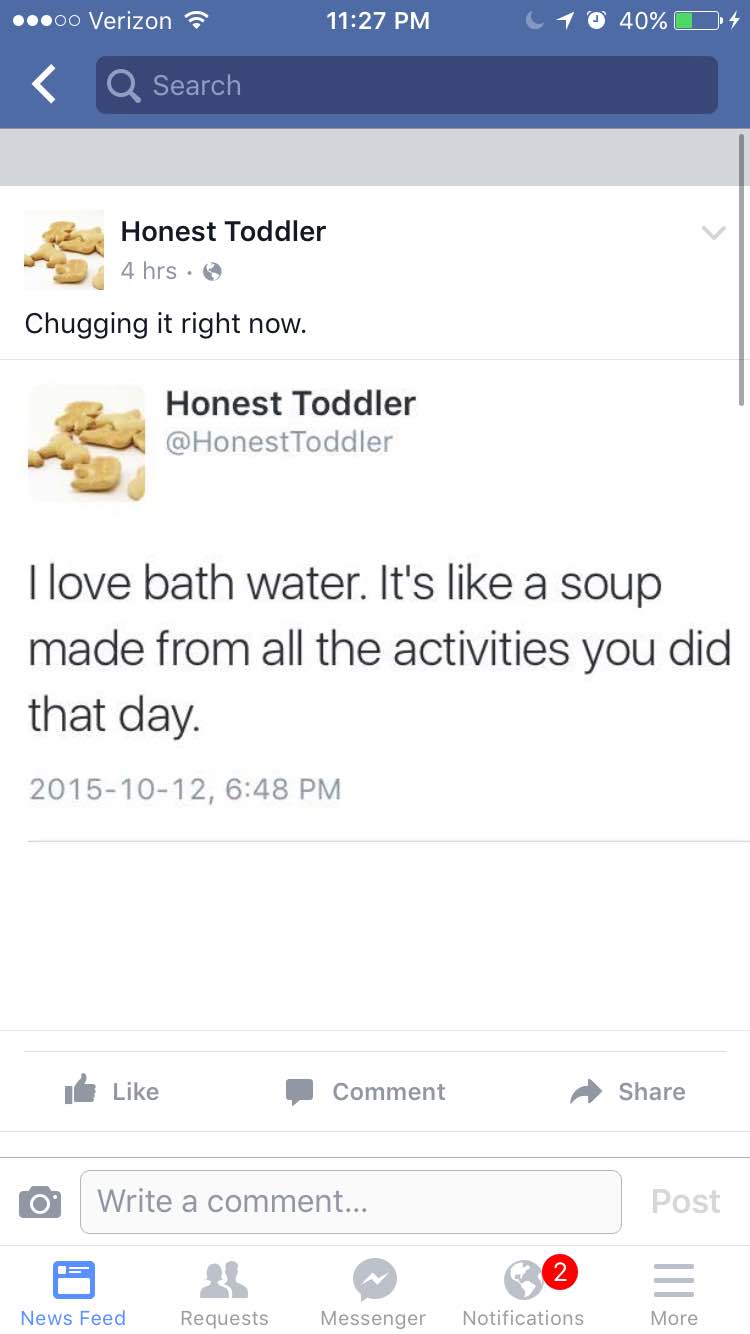Tap the Comment button under the post
Image resolution: width=750 pixels, height=1334 pixels.
click(366, 1091)
